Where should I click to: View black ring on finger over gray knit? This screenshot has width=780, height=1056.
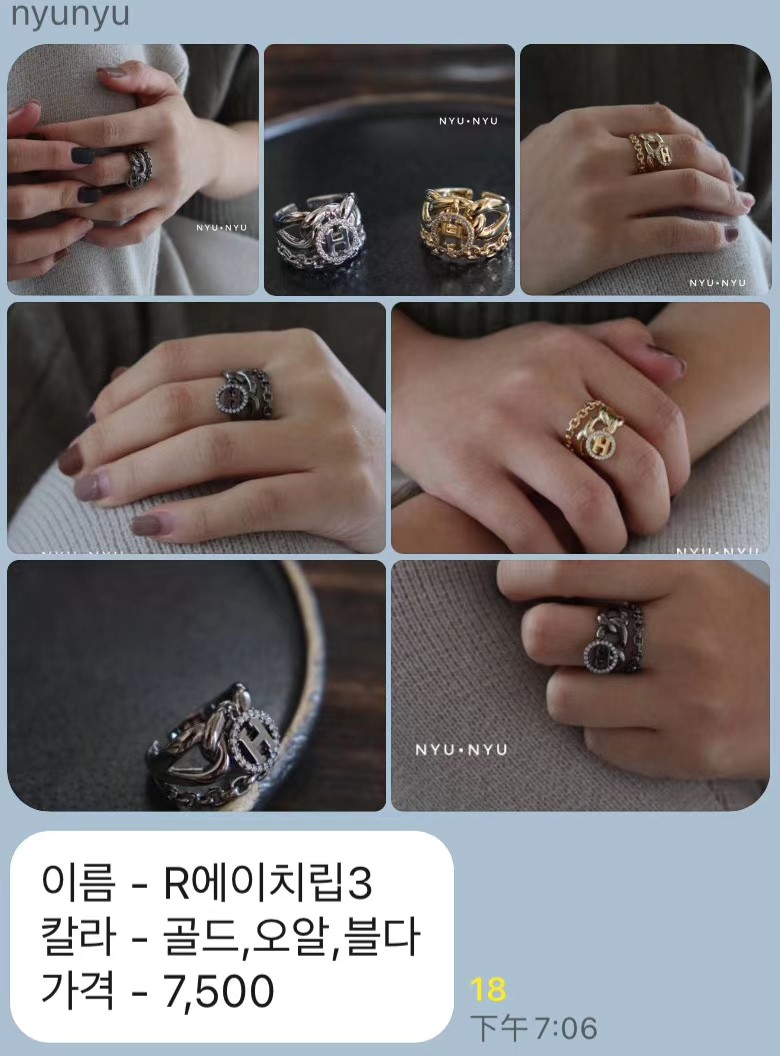[580, 685]
